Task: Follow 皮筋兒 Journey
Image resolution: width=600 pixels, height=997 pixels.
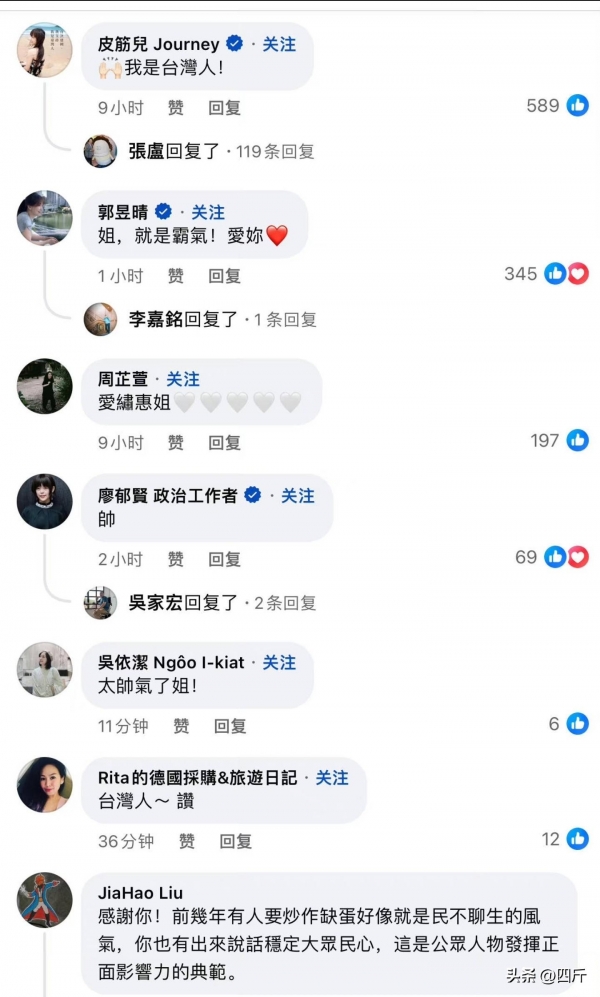Action: pos(279,44)
